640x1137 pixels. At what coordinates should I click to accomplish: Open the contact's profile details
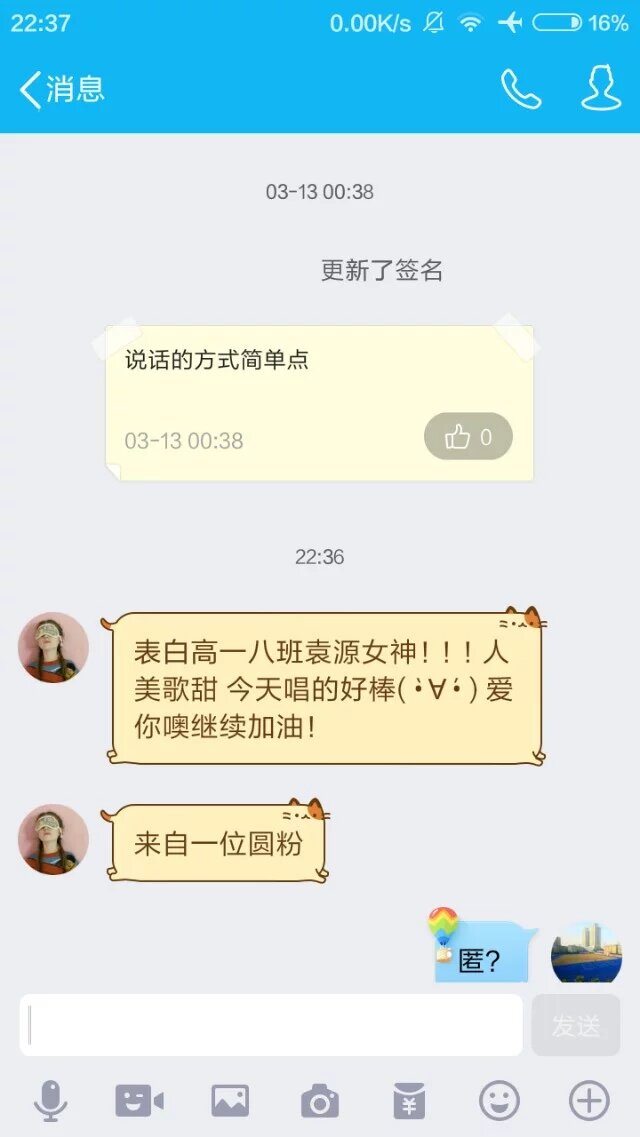pyautogui.click(x=601, y=89)
